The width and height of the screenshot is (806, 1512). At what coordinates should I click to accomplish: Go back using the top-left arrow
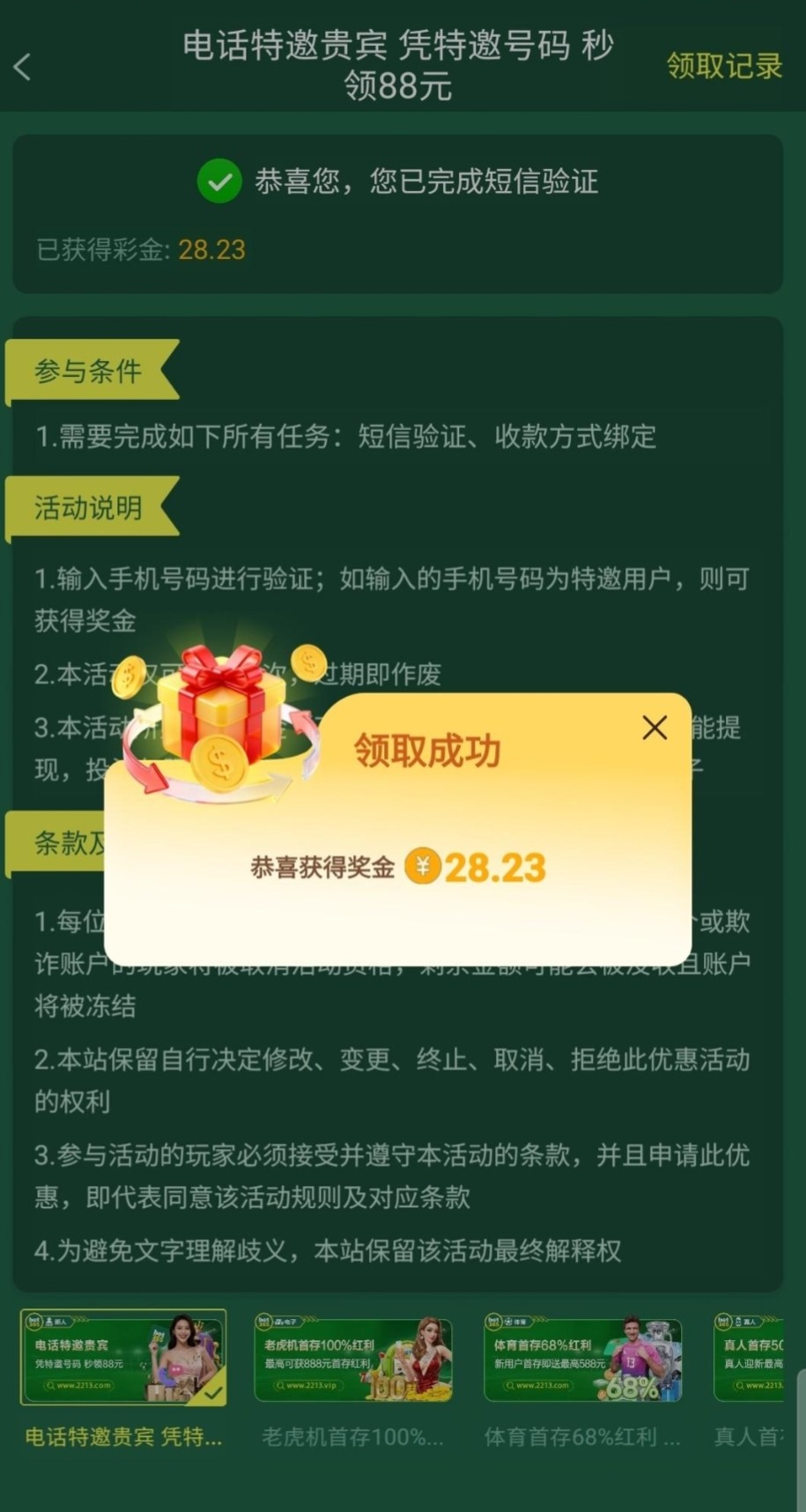tap(23, 66)
